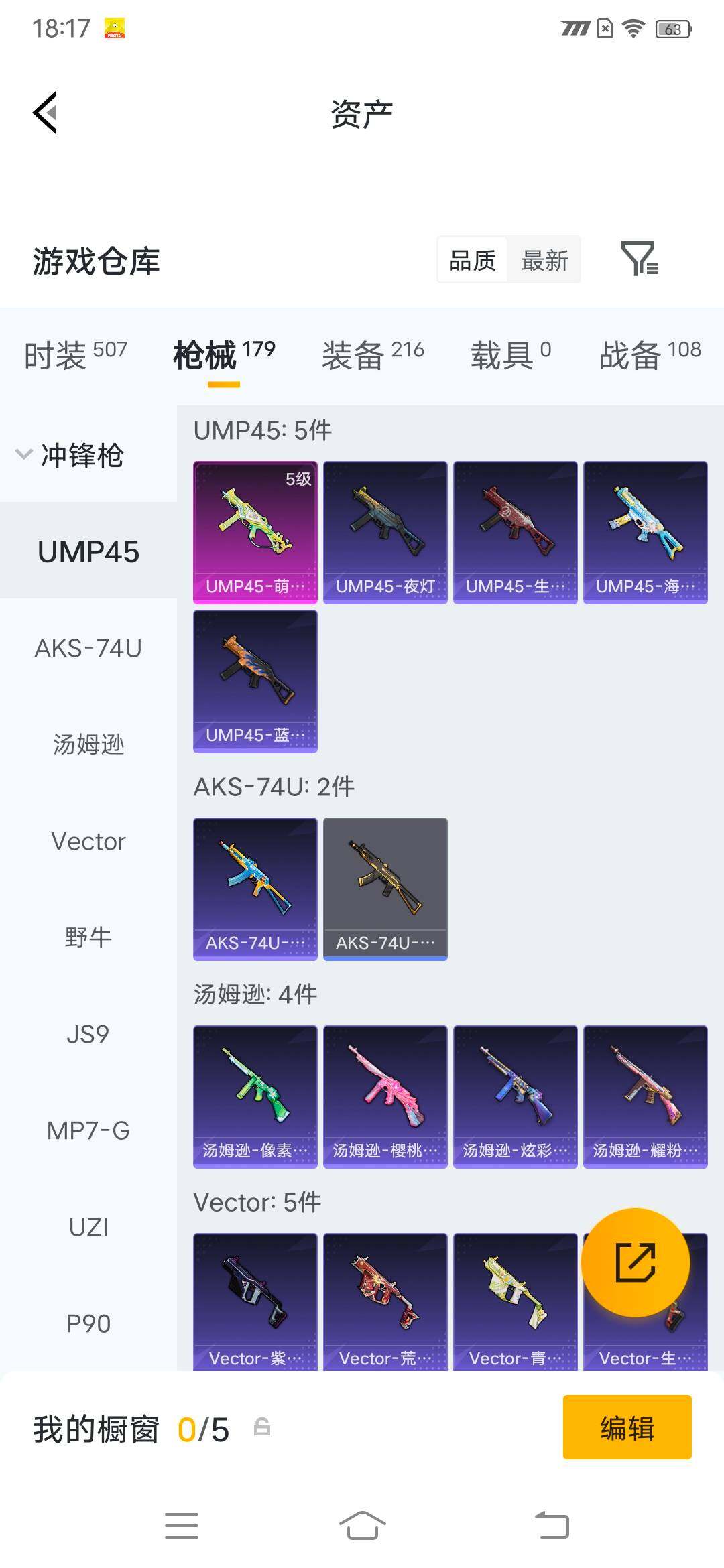Jump to Vector in the side list
724x1568 pixels.
point(88,841)
